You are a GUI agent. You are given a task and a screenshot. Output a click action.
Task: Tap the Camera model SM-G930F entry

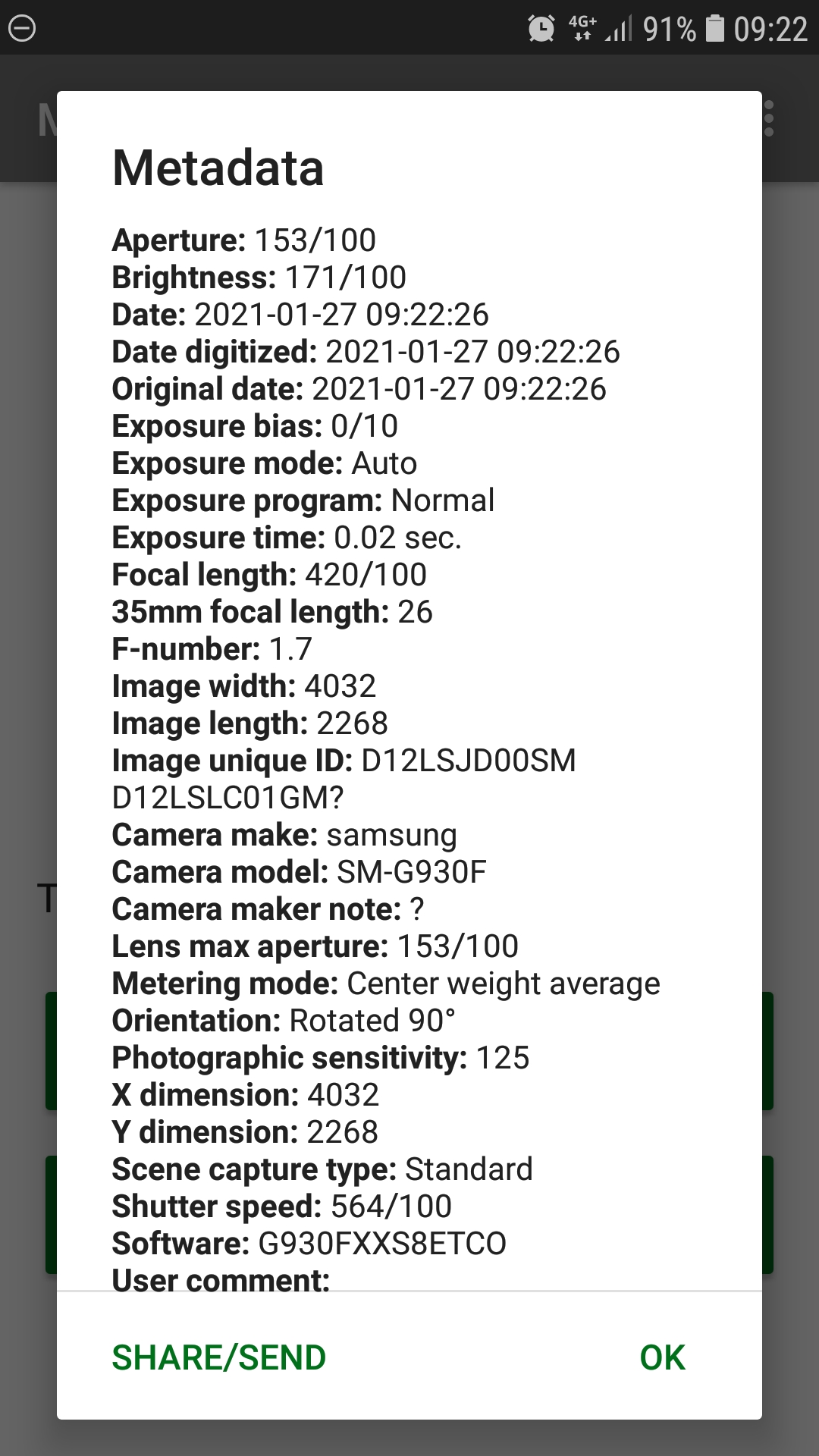coord(300,871)
